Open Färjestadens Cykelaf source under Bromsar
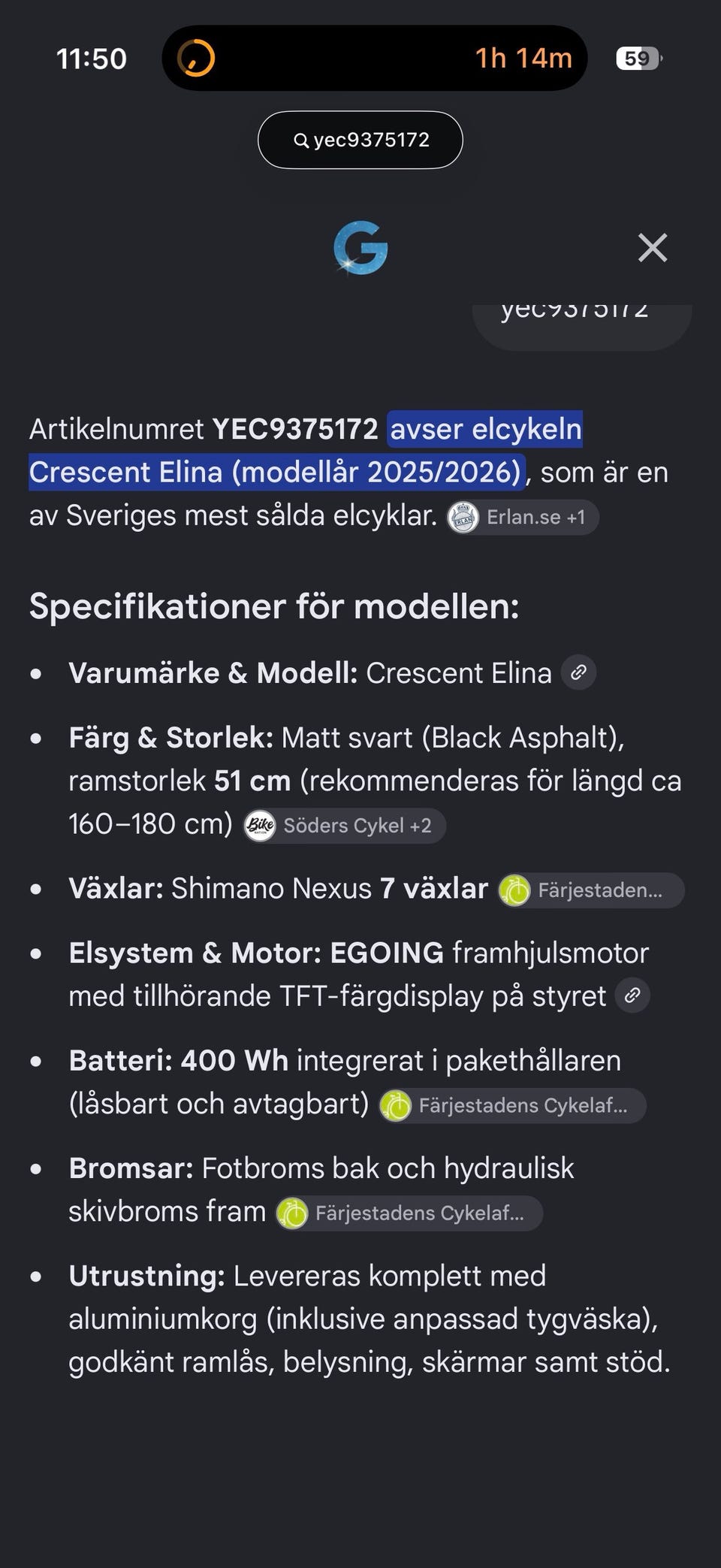 409,1213
